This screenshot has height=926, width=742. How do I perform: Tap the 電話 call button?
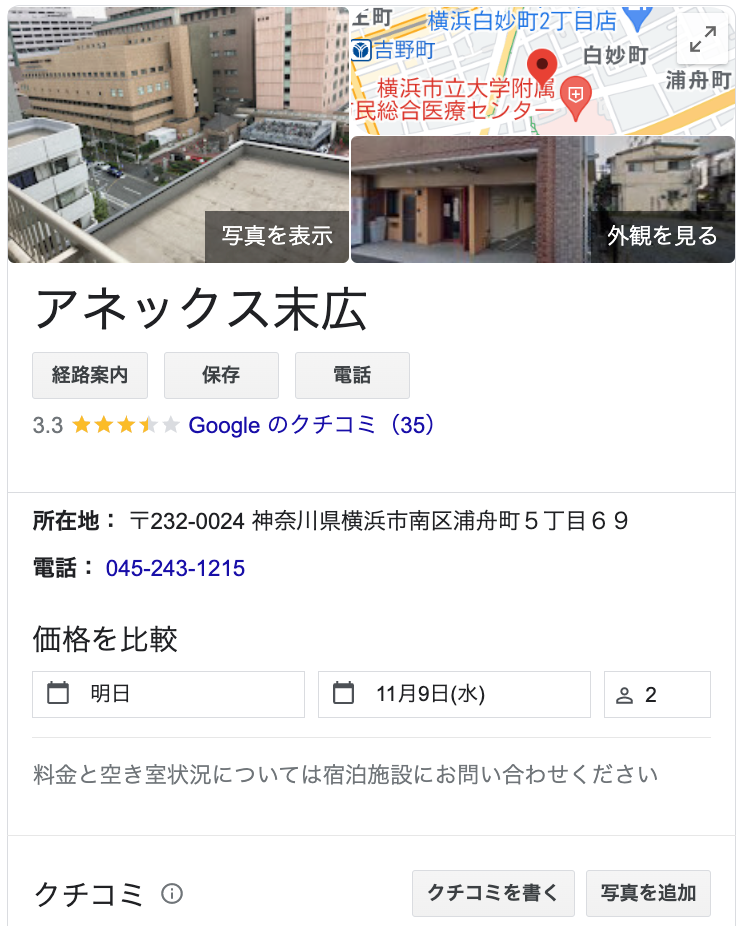(352, 375)
